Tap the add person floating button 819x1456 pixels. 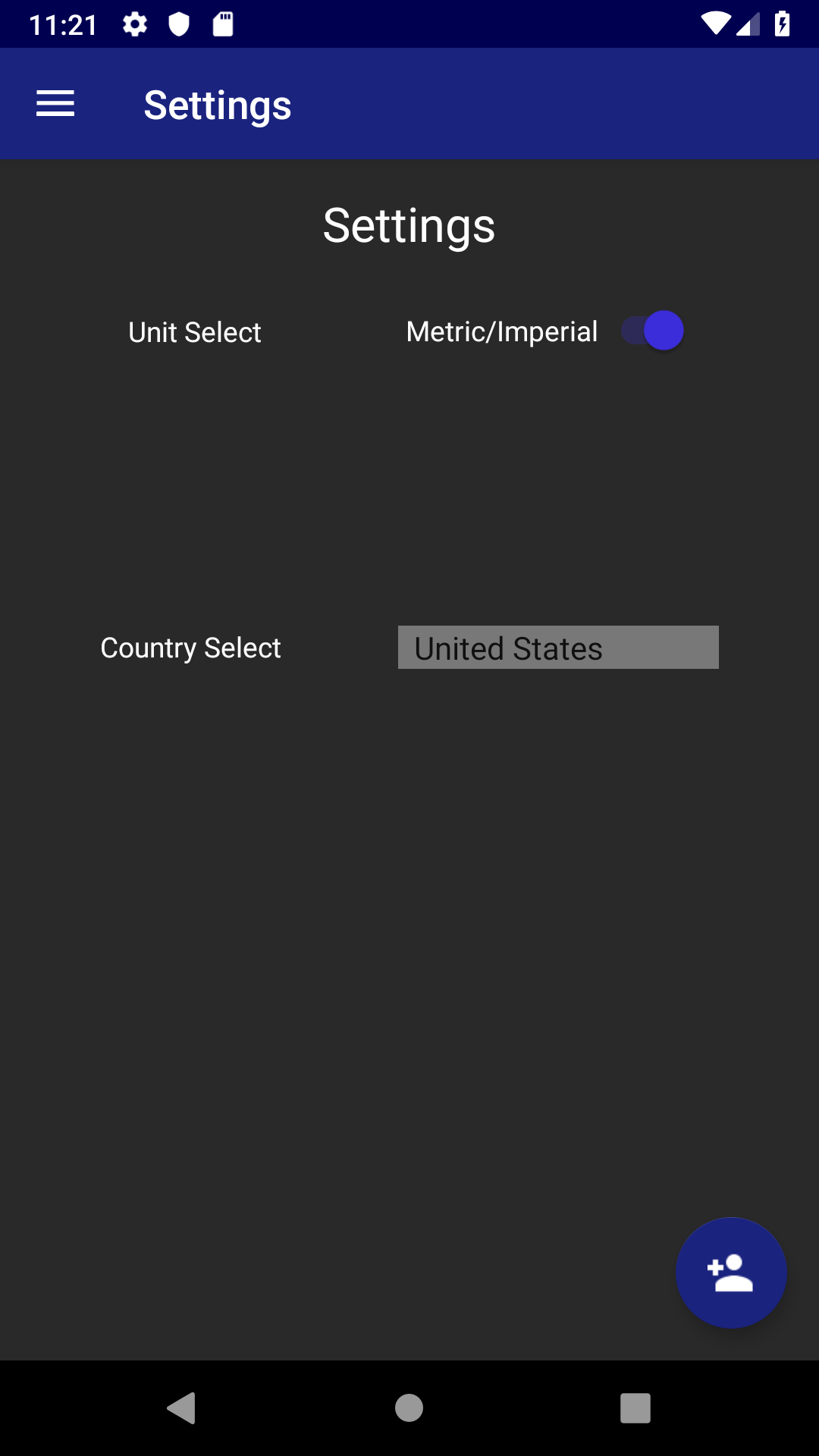731,1272
